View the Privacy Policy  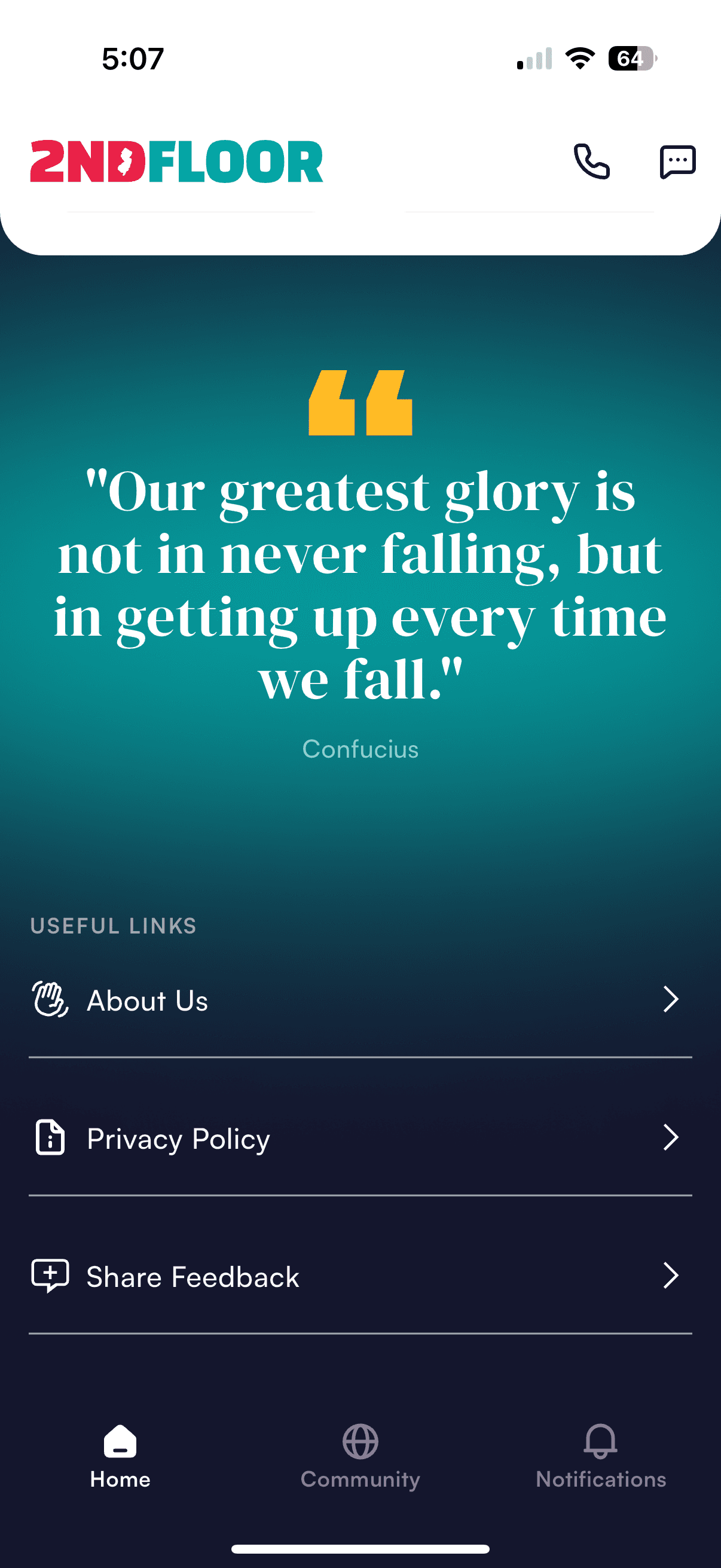coord(360,1138)
